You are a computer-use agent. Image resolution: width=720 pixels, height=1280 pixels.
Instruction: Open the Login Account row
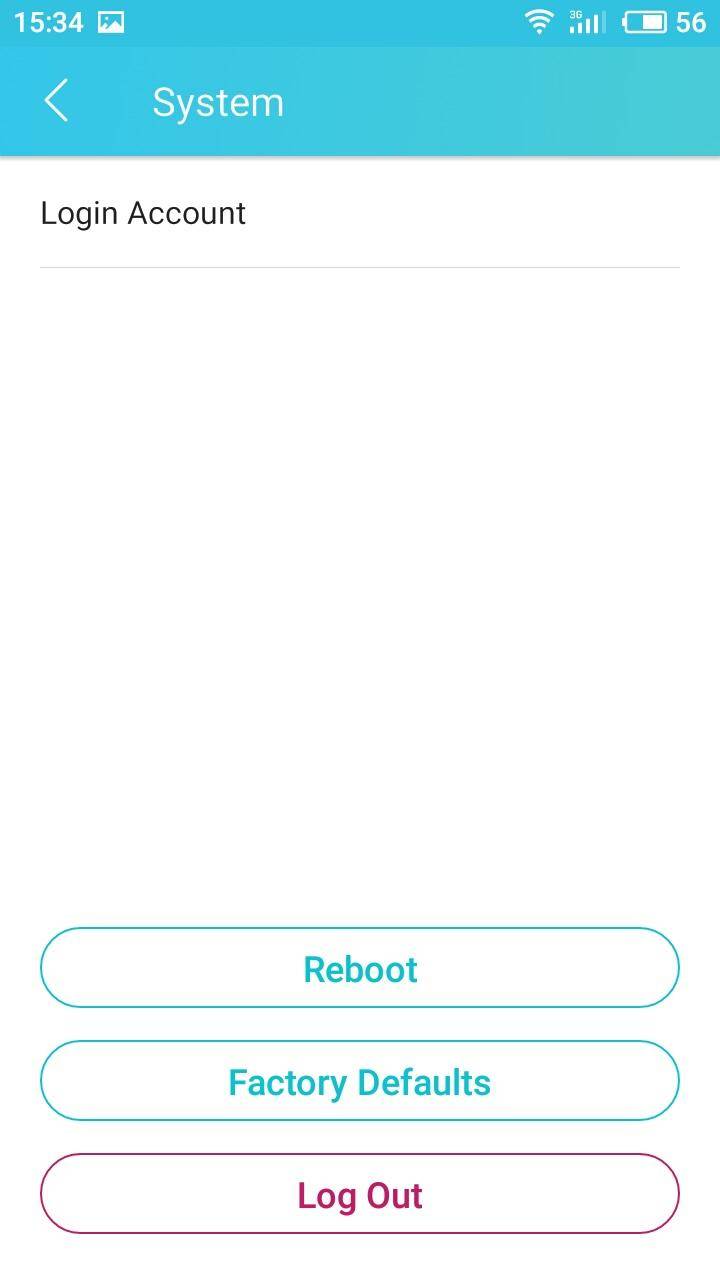[360, 213]
